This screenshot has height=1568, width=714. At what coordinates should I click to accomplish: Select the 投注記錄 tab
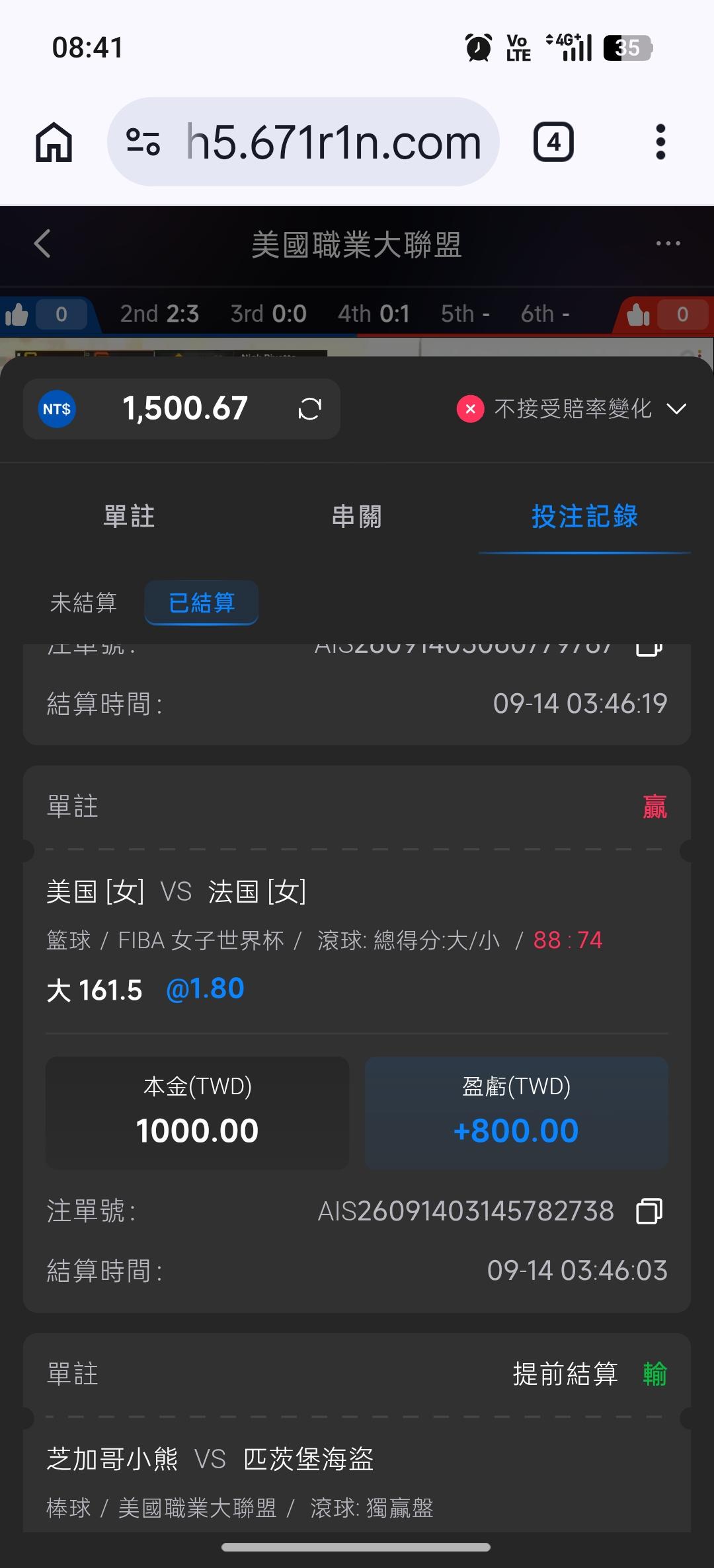[x=584, y=516]
